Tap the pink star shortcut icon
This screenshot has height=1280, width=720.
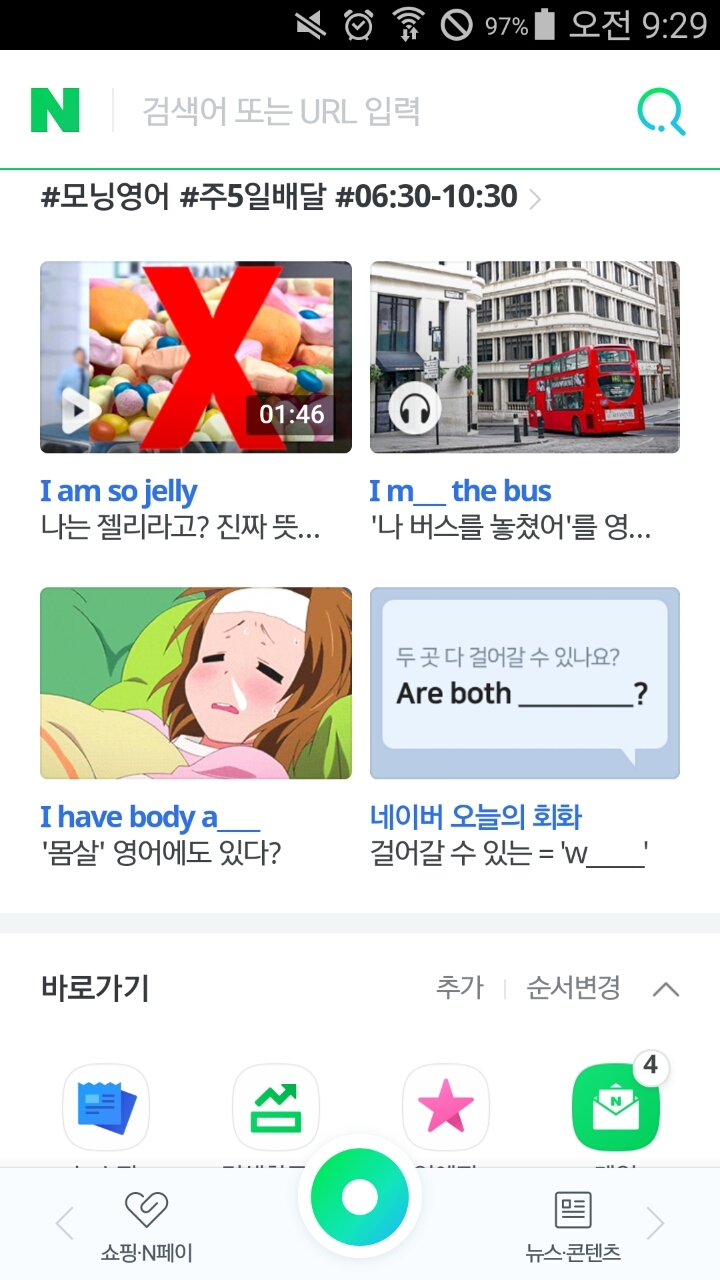pos(446,1107)
